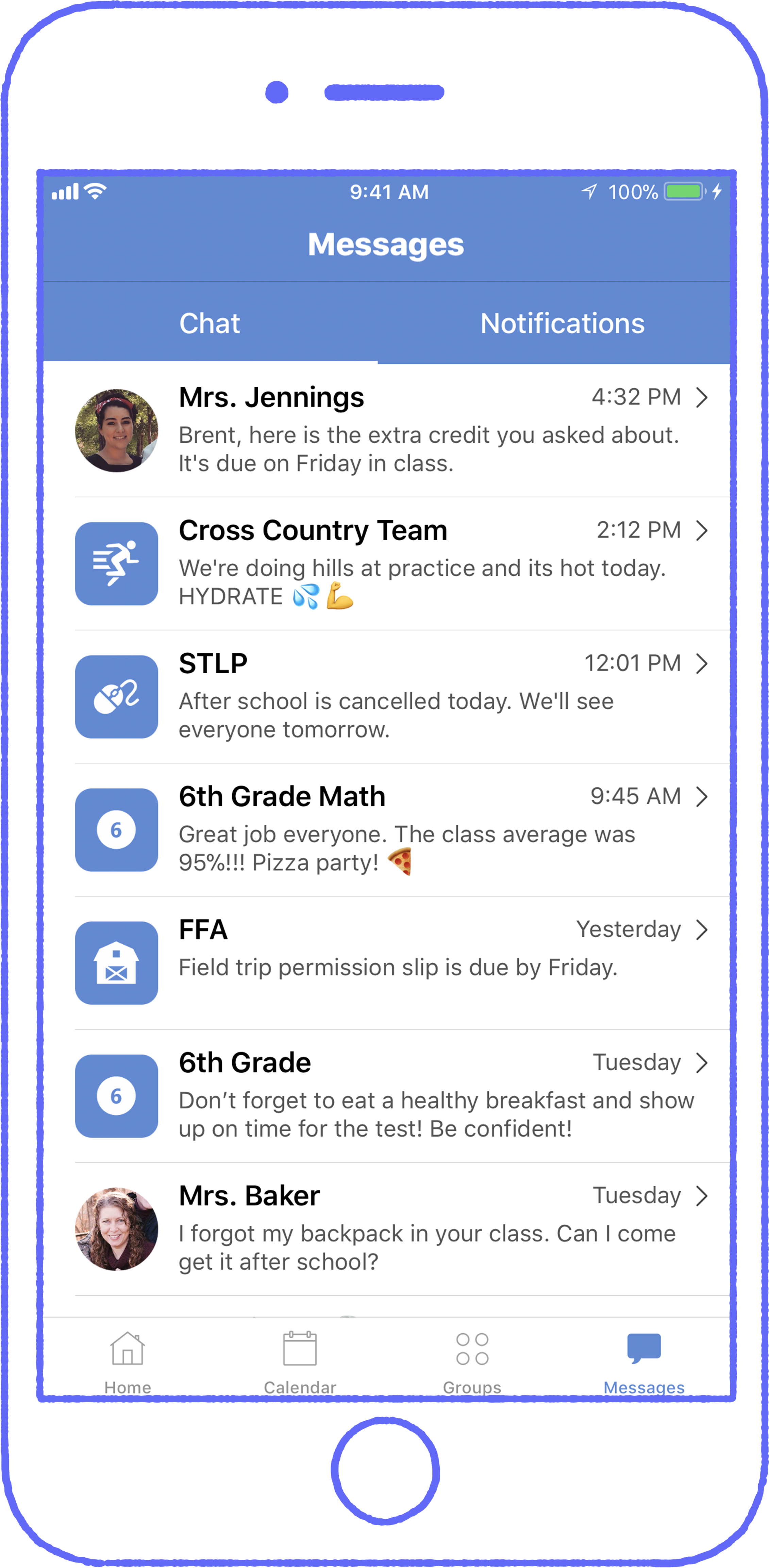Open the 6th Grade breakfast reminder thread
The height and width of the screenshot is (1568, 769).
387,1096
